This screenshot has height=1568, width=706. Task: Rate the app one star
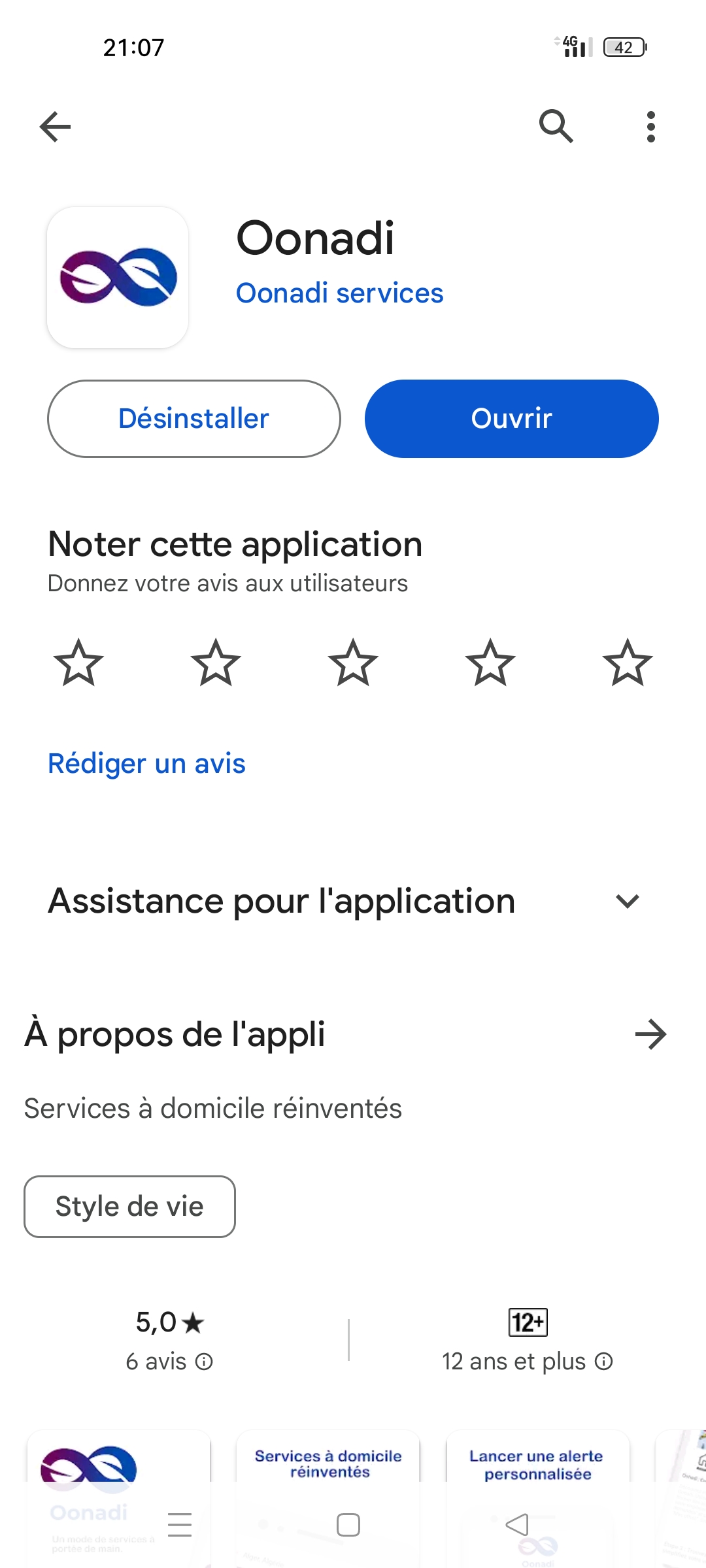point(78,663)
